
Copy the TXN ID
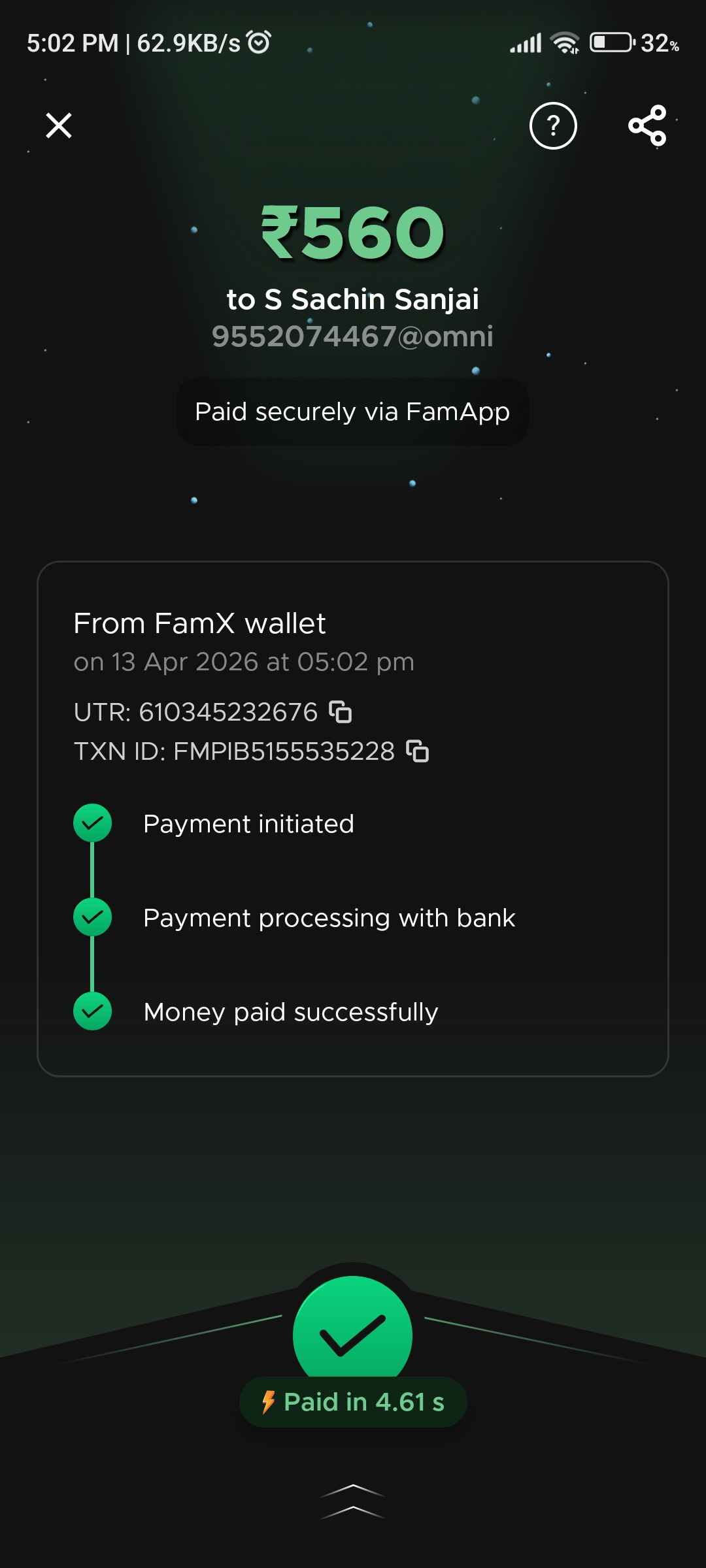tap(418, 751)
